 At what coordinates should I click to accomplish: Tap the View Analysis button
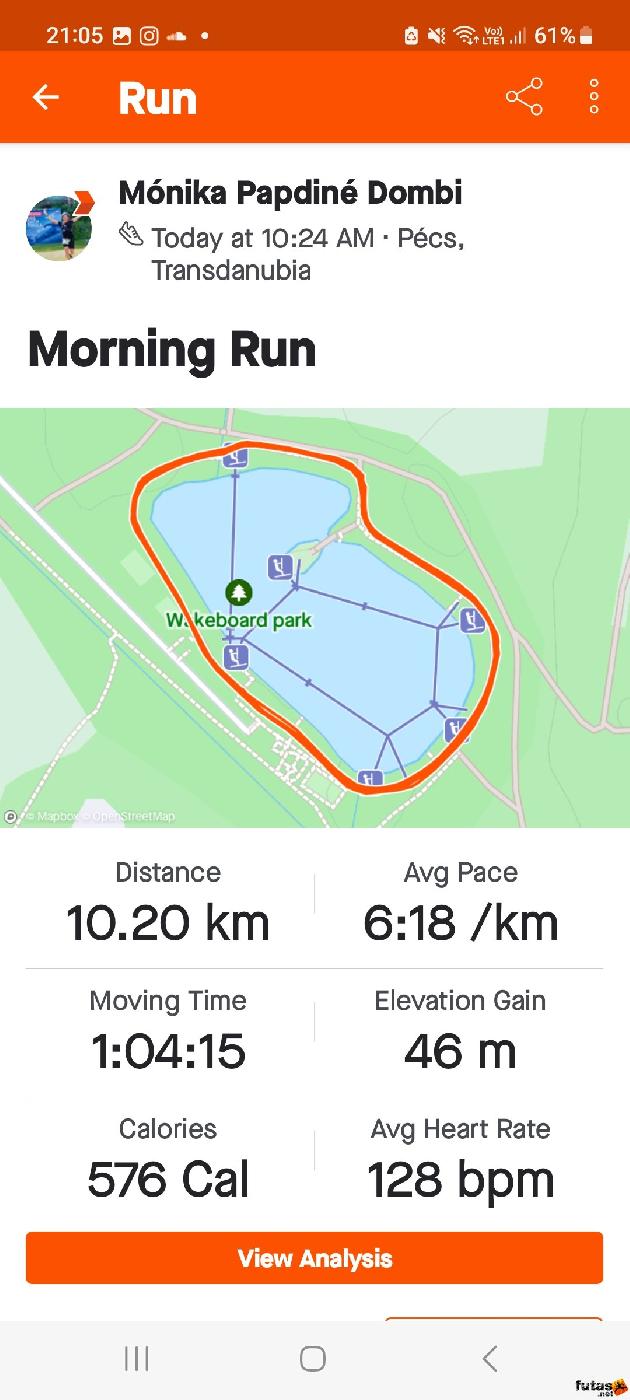pyautogui.click(x=314, y=1258)
